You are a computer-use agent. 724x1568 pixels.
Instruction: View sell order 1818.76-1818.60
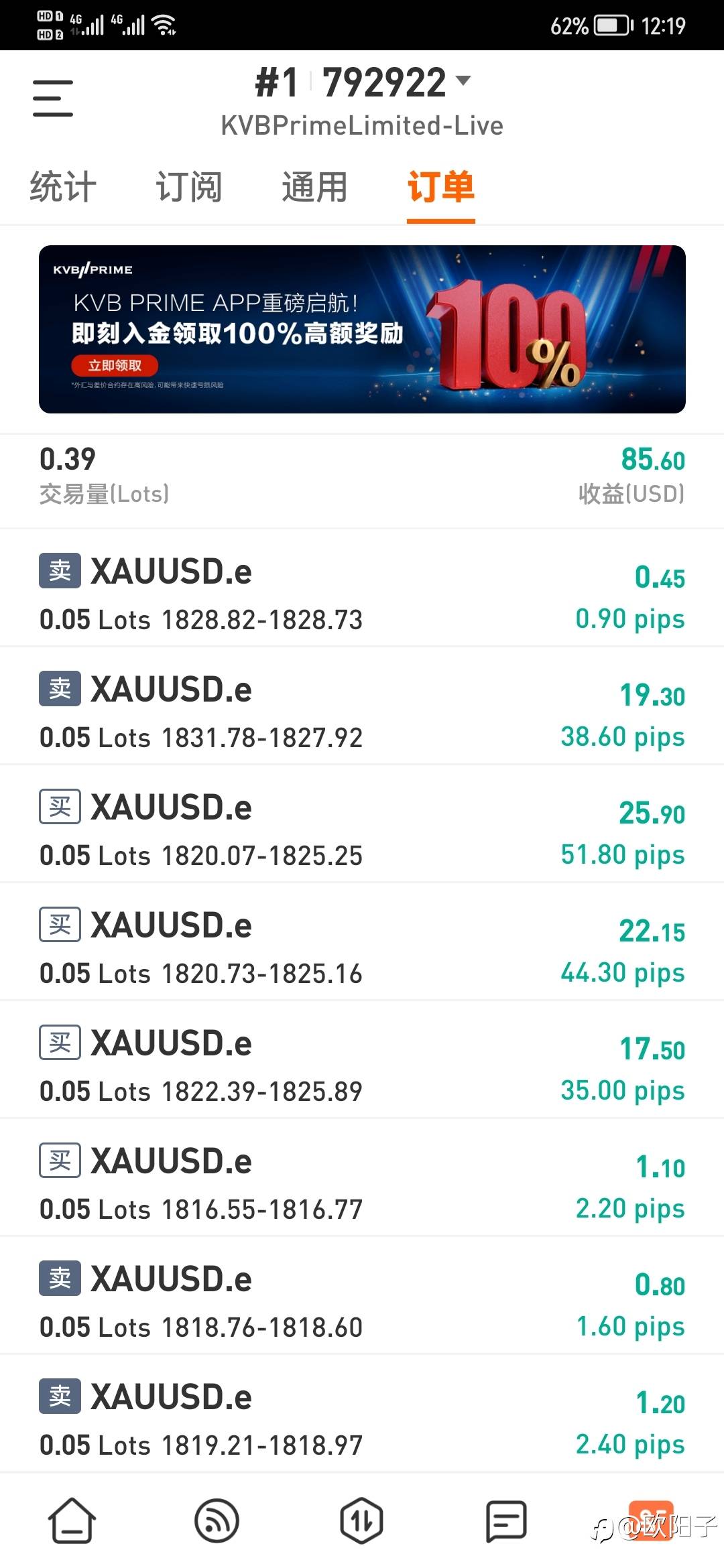coord(362,1295)
